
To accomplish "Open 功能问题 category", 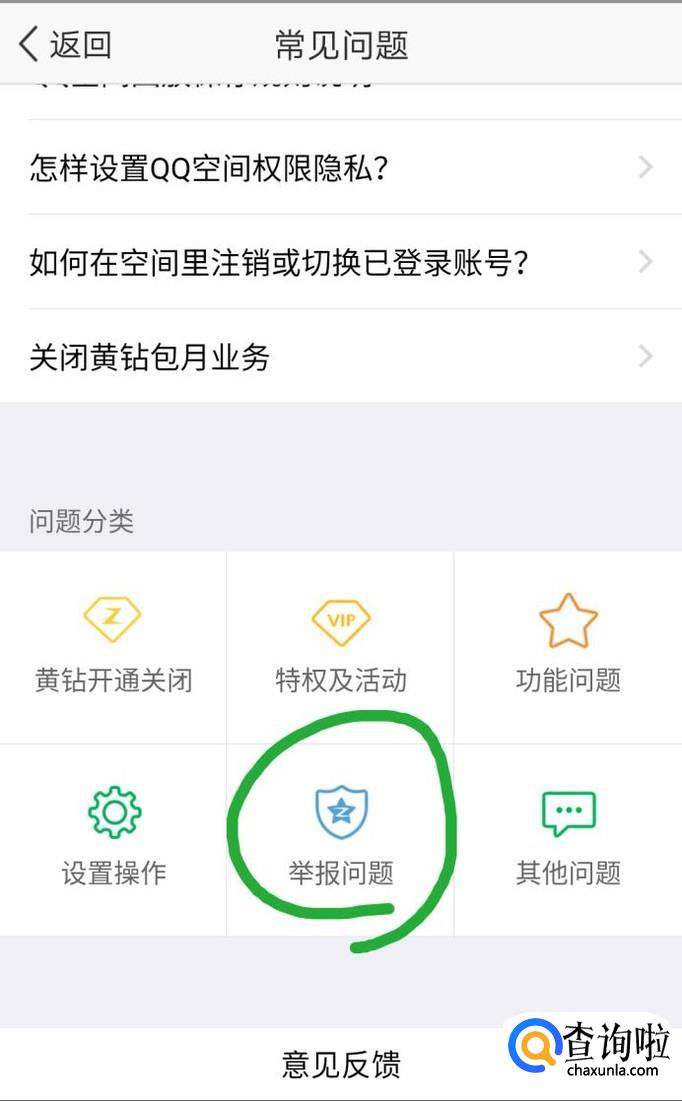I will (x=568, y=647).
